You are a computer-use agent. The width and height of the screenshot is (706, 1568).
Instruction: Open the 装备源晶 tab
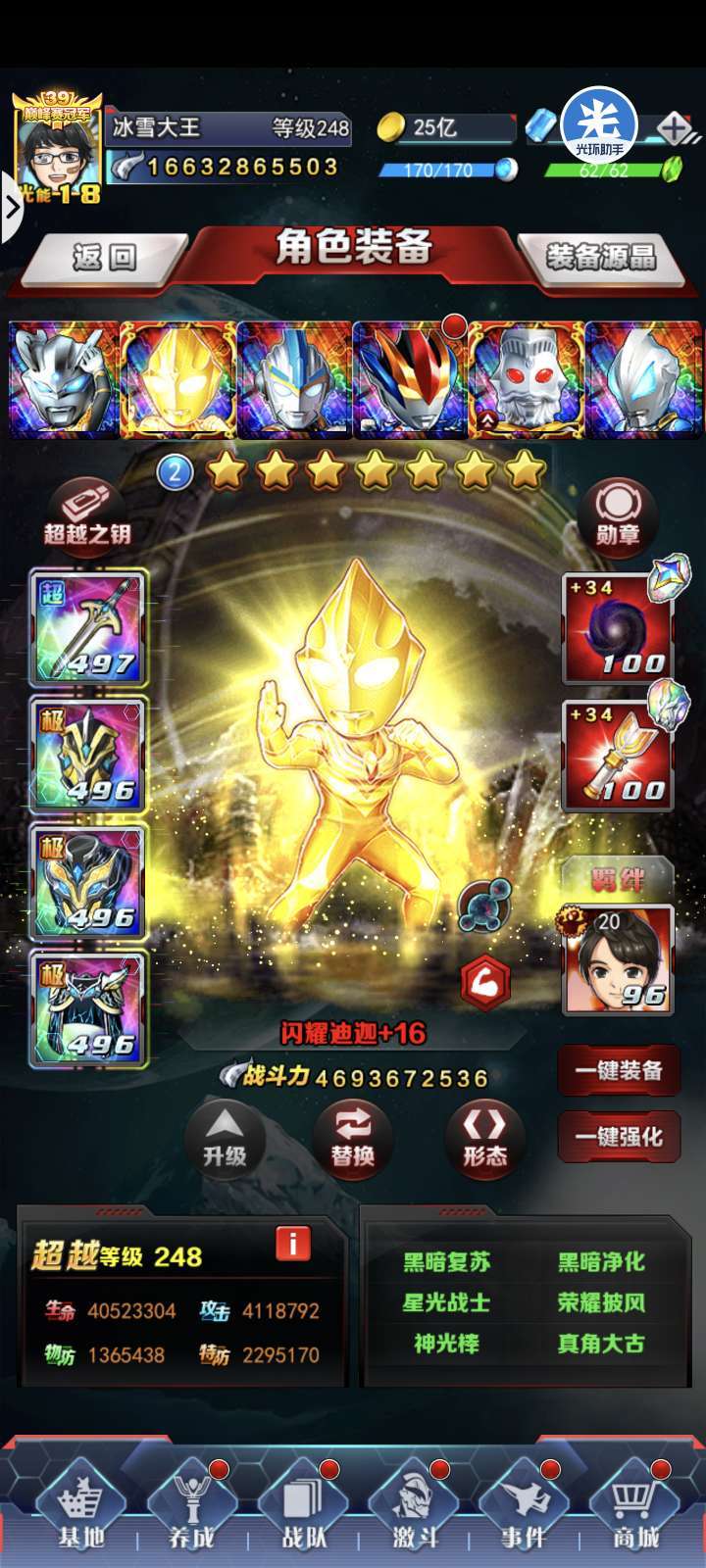[601, 258]
